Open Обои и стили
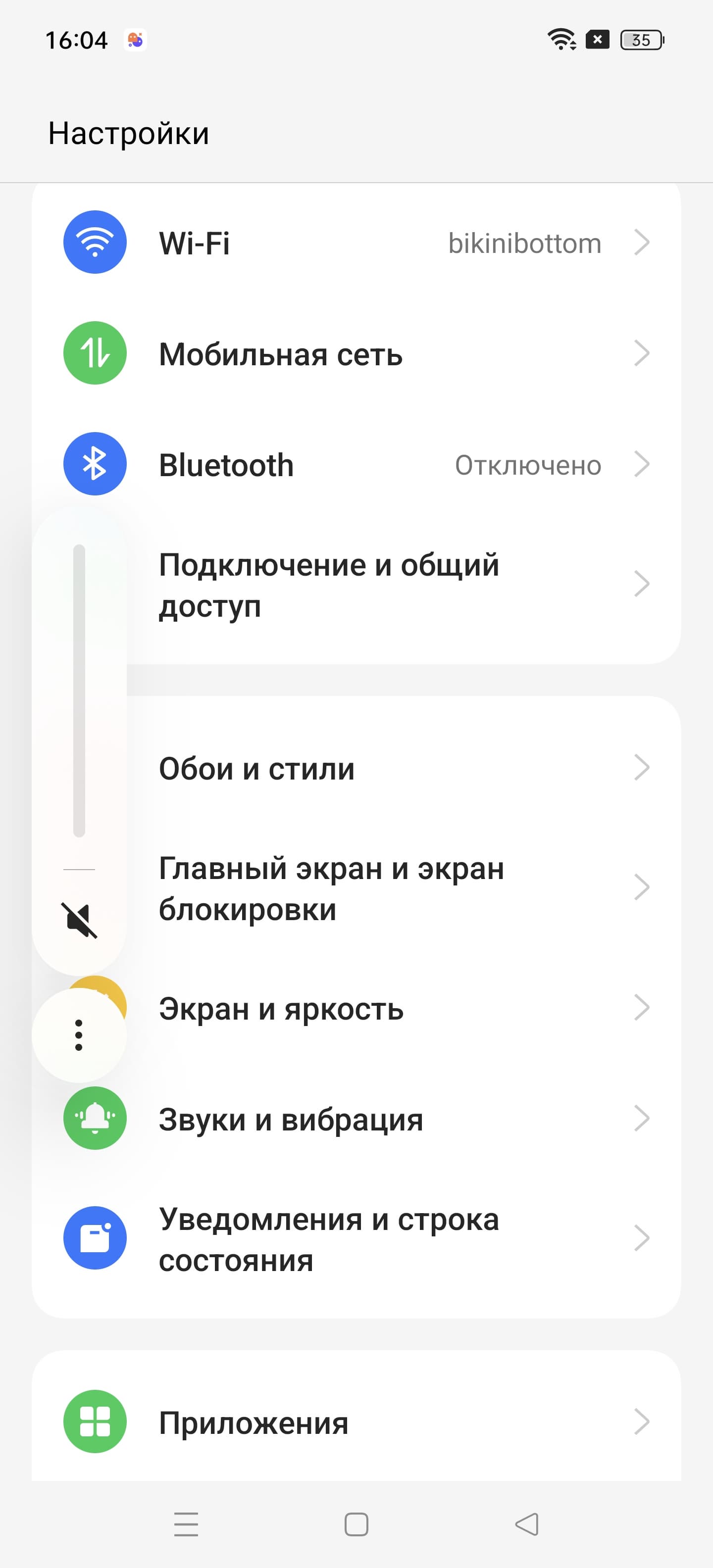Image resolution: width=713 pixels, height=1568 pixels. (390, 768)
